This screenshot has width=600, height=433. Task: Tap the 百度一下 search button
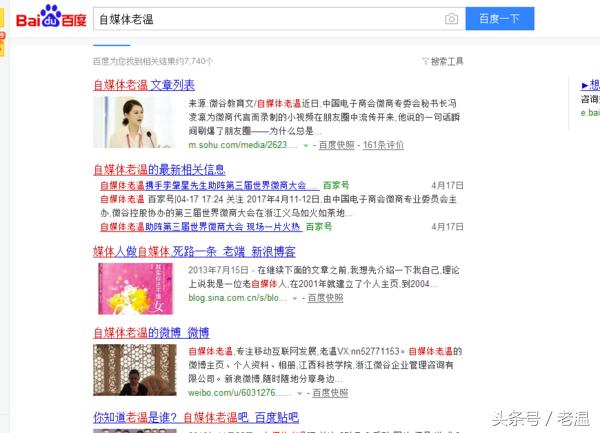[499, 19]
